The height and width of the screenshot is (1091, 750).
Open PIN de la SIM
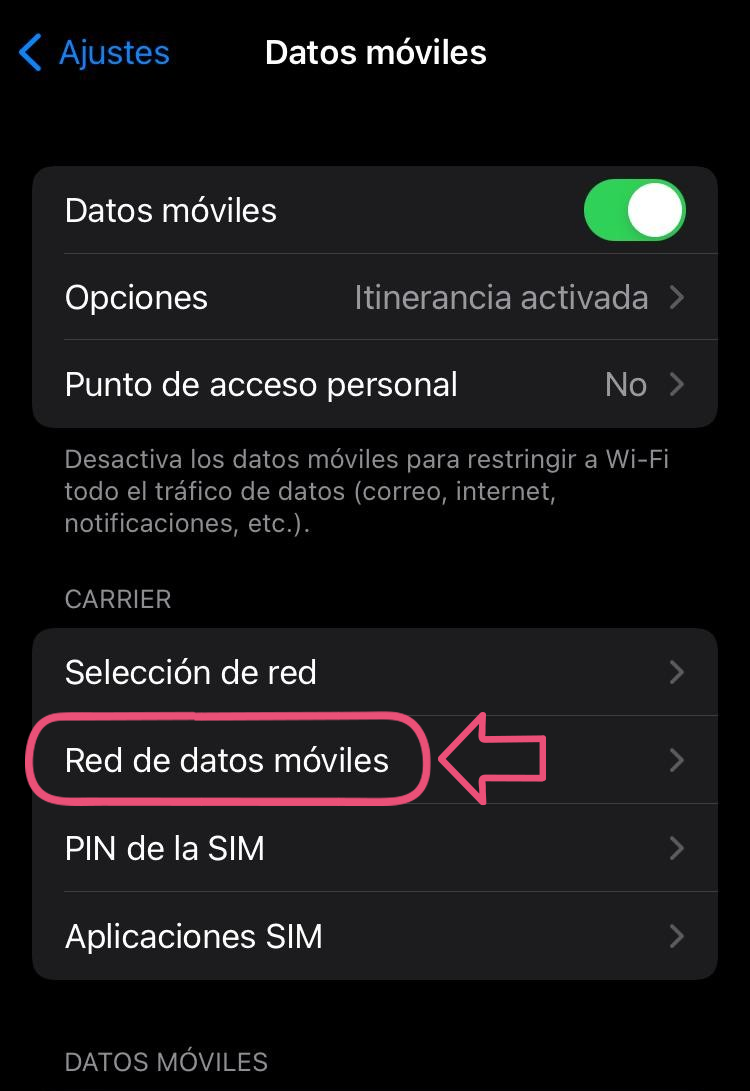(x=374, y=849)
